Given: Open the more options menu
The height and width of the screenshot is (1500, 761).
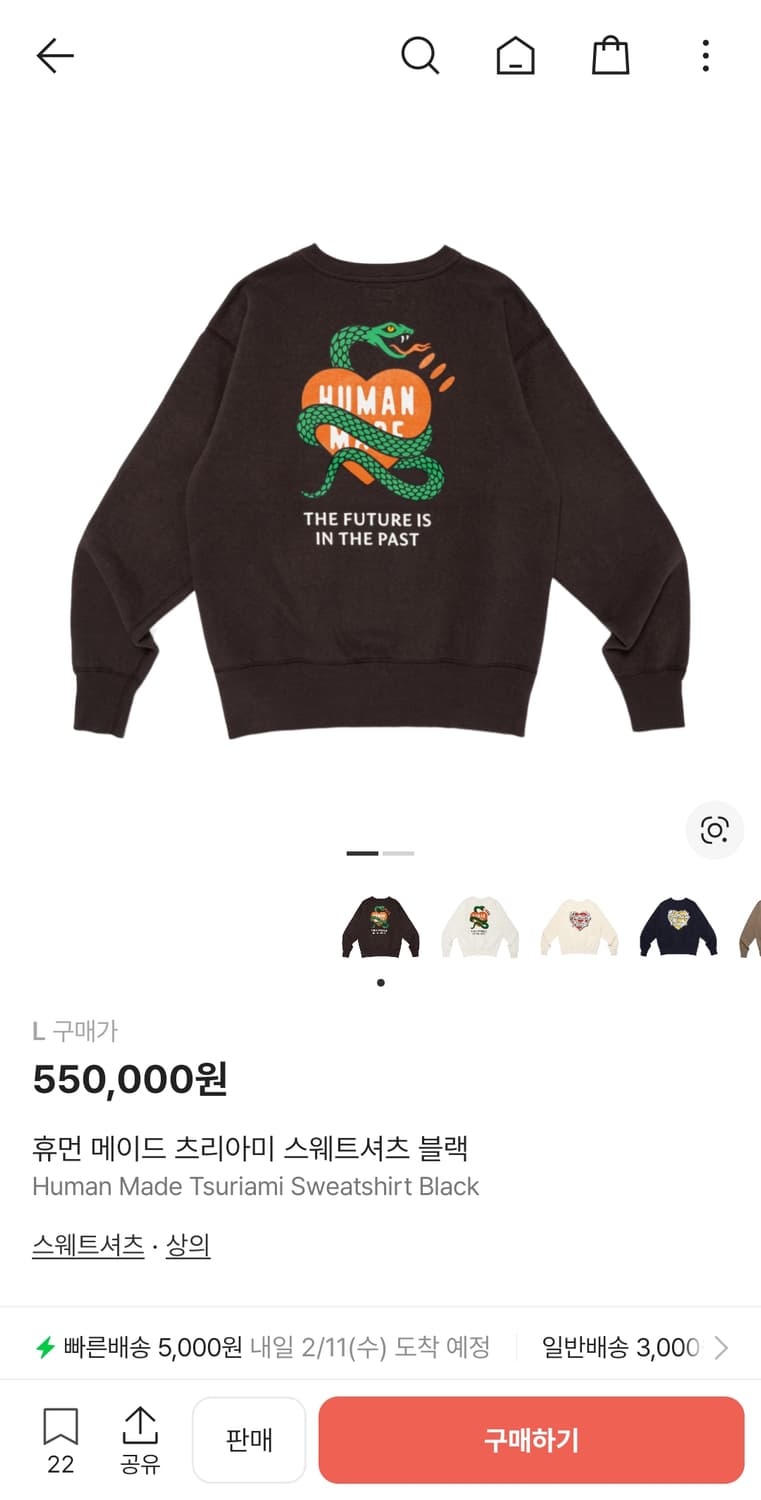Looking at the screenshot, I should point(705,56).
